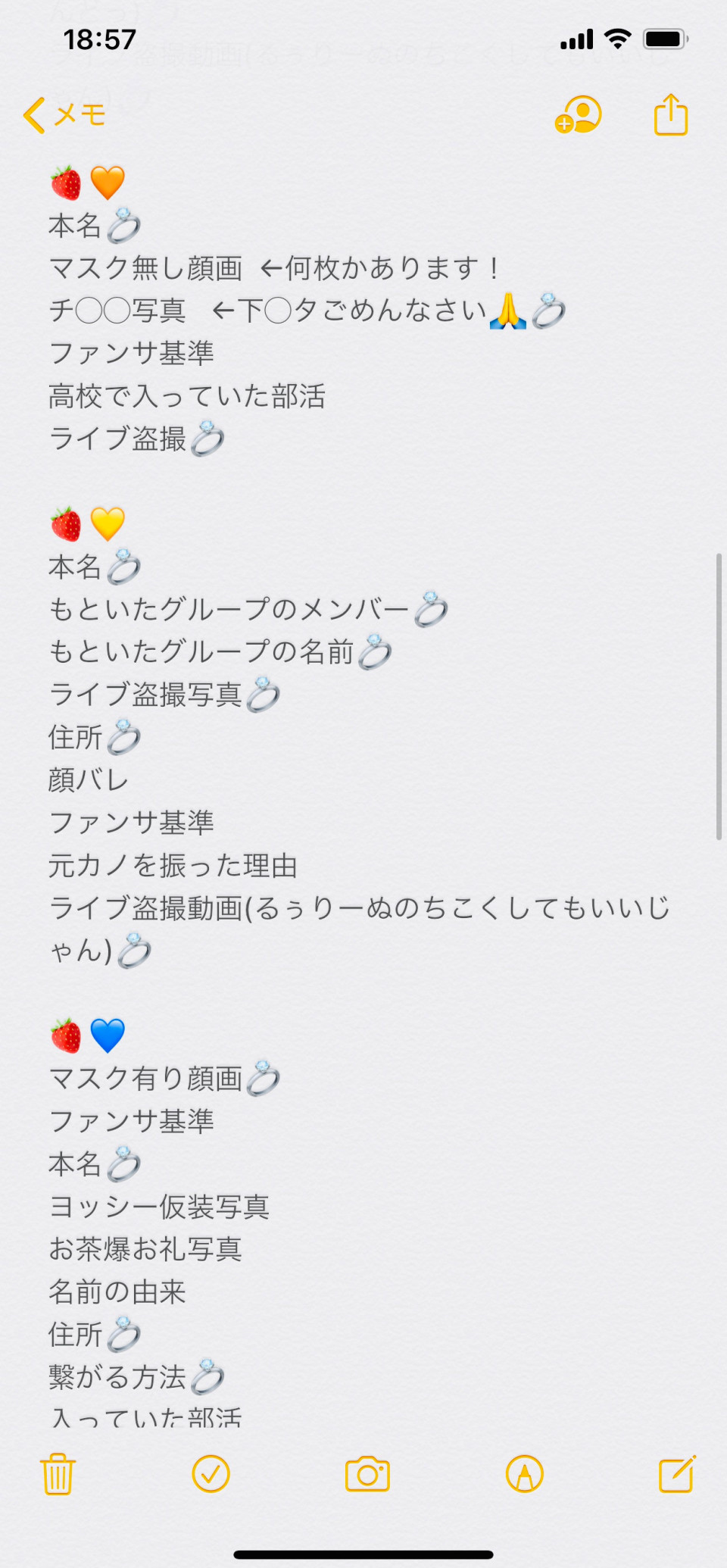Add people to this note
The width and height of the screenshot is (727, 1568).
[x=579, y=115]
